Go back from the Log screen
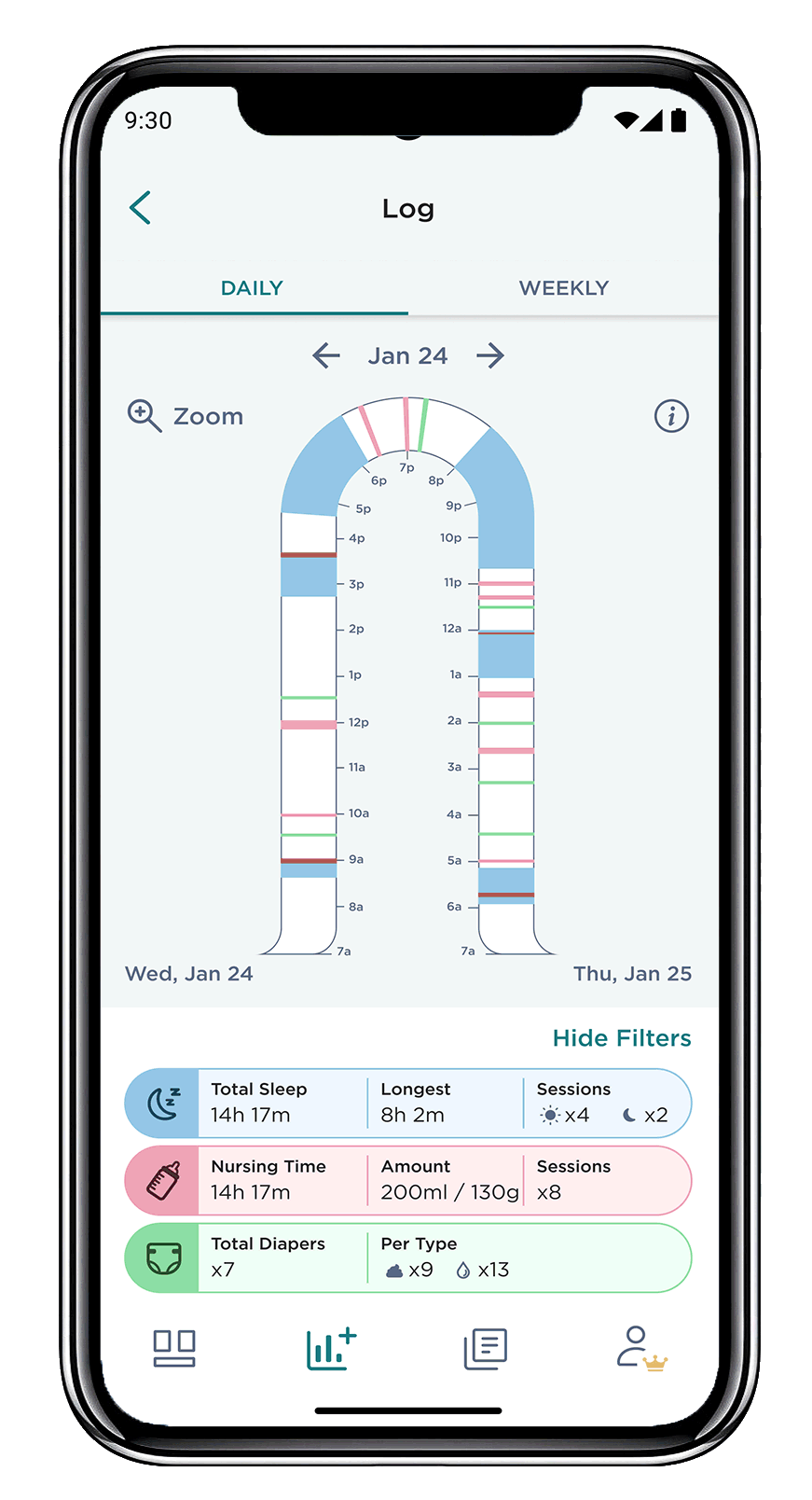The width and height of the screenshot is (812, 1500). tap(141, 208)
